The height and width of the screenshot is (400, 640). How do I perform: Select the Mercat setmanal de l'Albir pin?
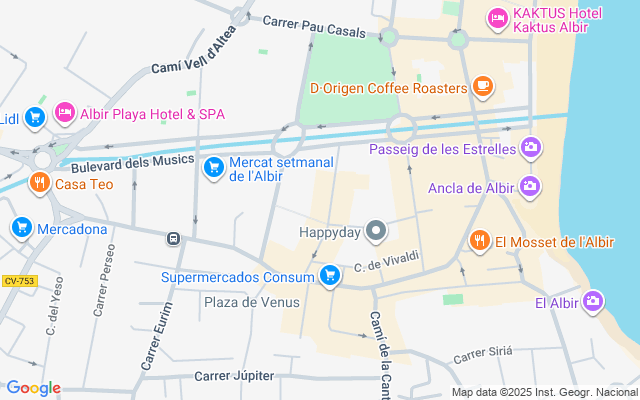click(213, 167)
